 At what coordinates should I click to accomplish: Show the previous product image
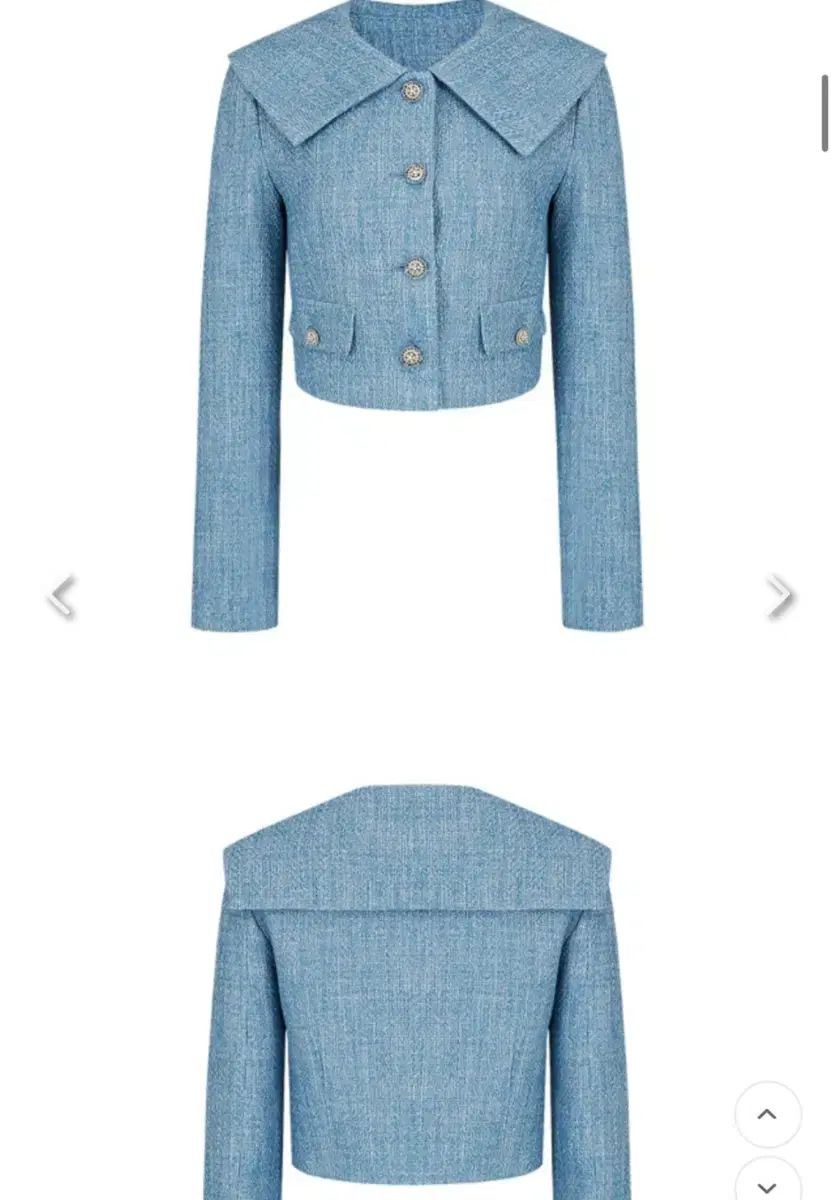pyautogui.click(x=61, y=596)
